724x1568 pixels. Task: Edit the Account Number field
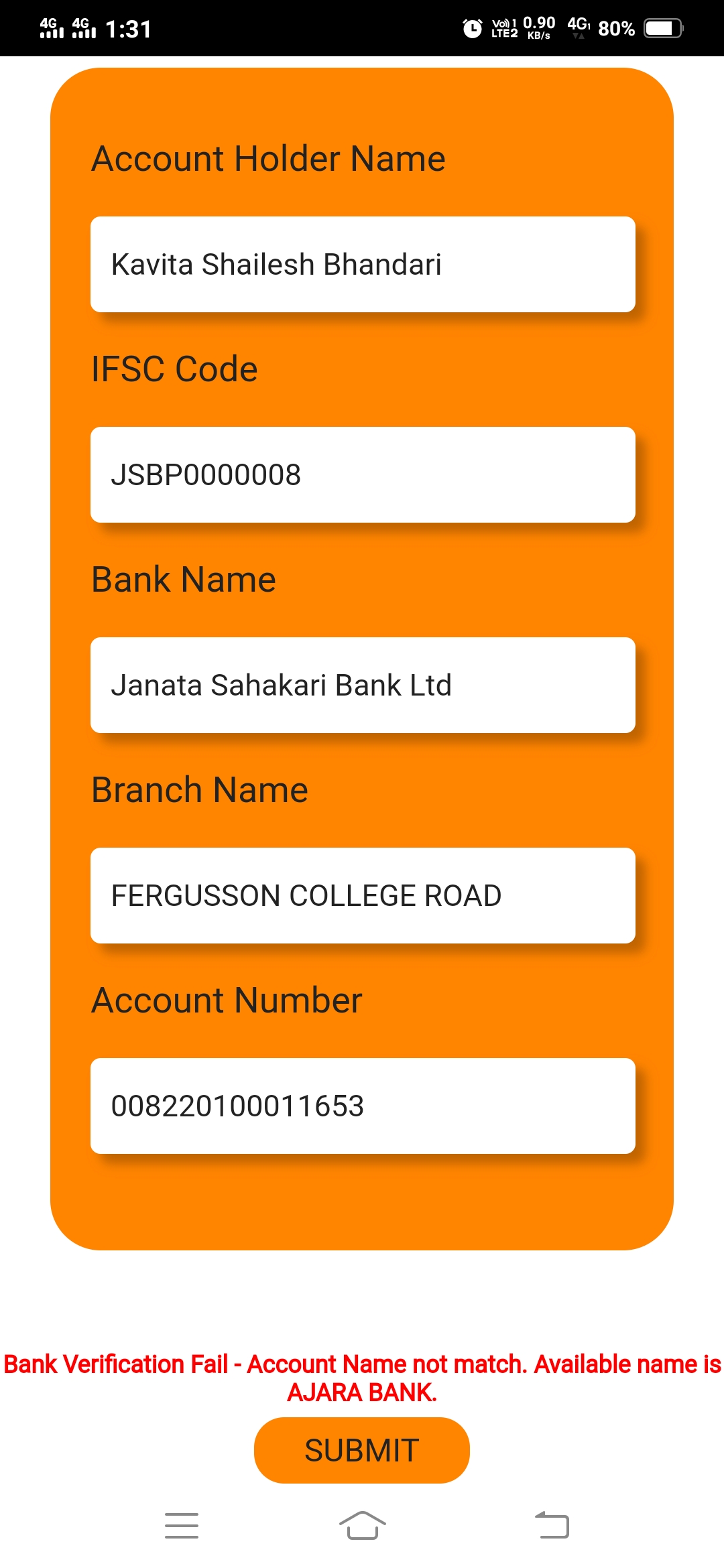363,1106
